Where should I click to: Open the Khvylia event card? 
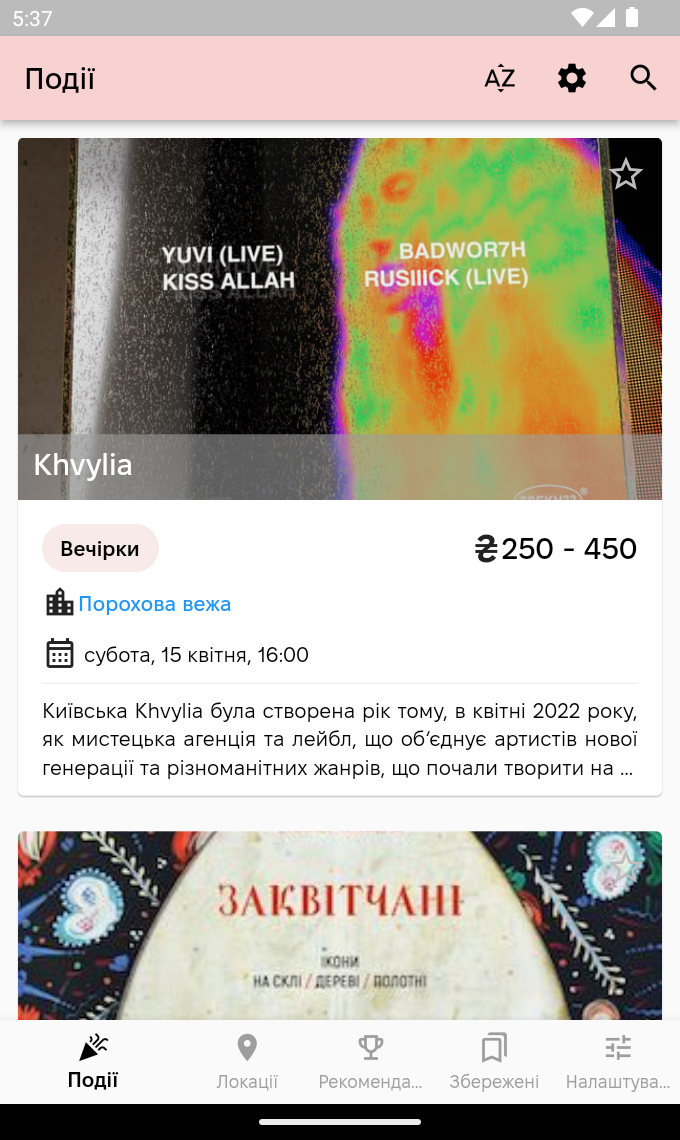(340, 320)
